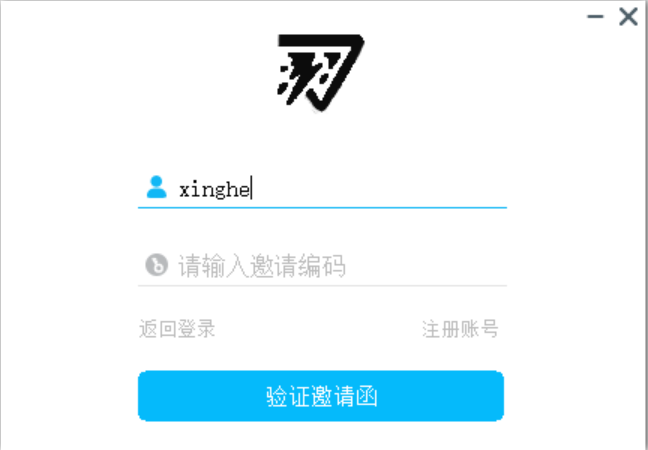Open 注册账号 to register account
Screen dimensions: 648x450
coord(460,329)
